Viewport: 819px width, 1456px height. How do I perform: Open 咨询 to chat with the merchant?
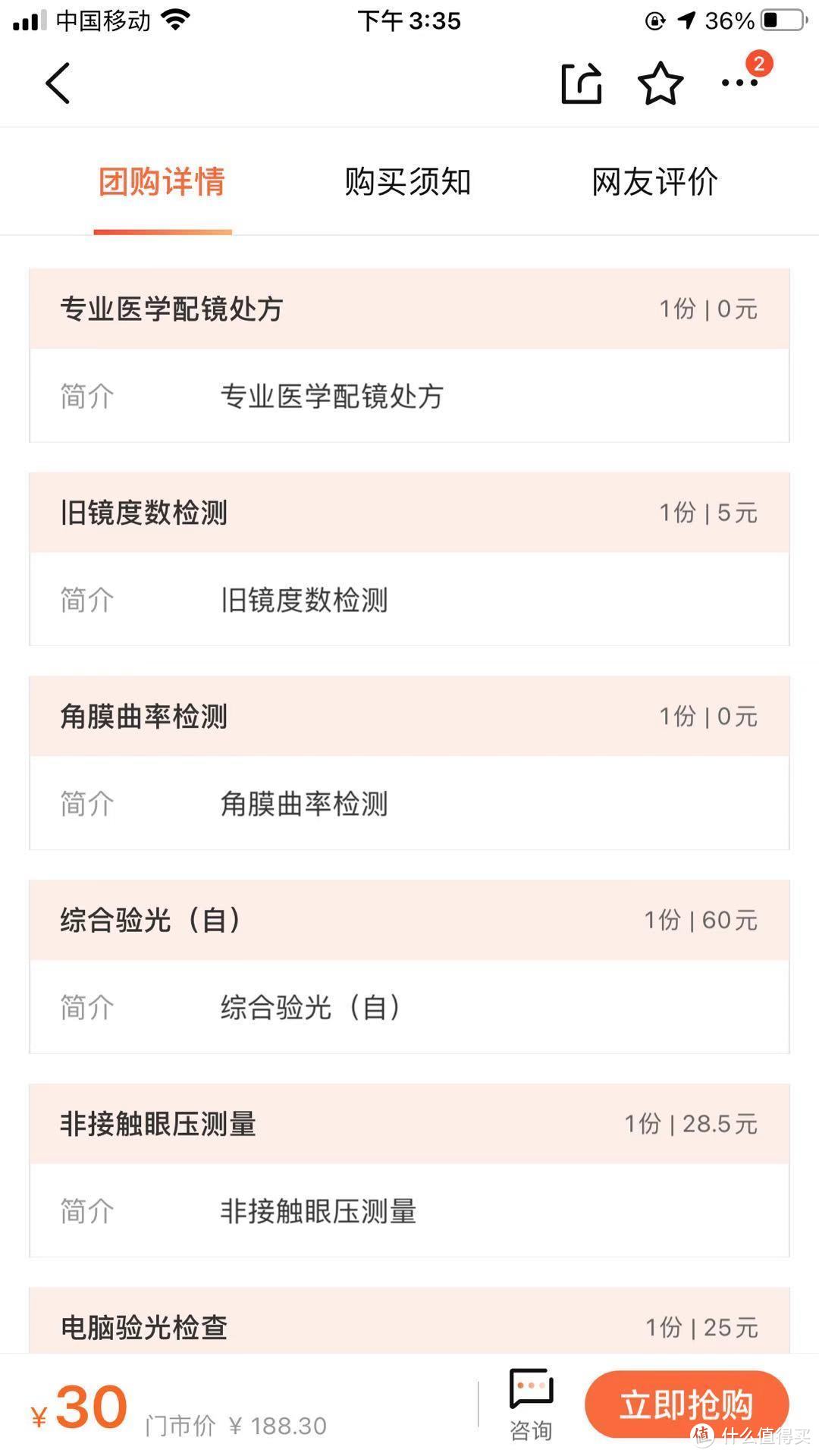pyautogui.click(x=531, y=1404)
